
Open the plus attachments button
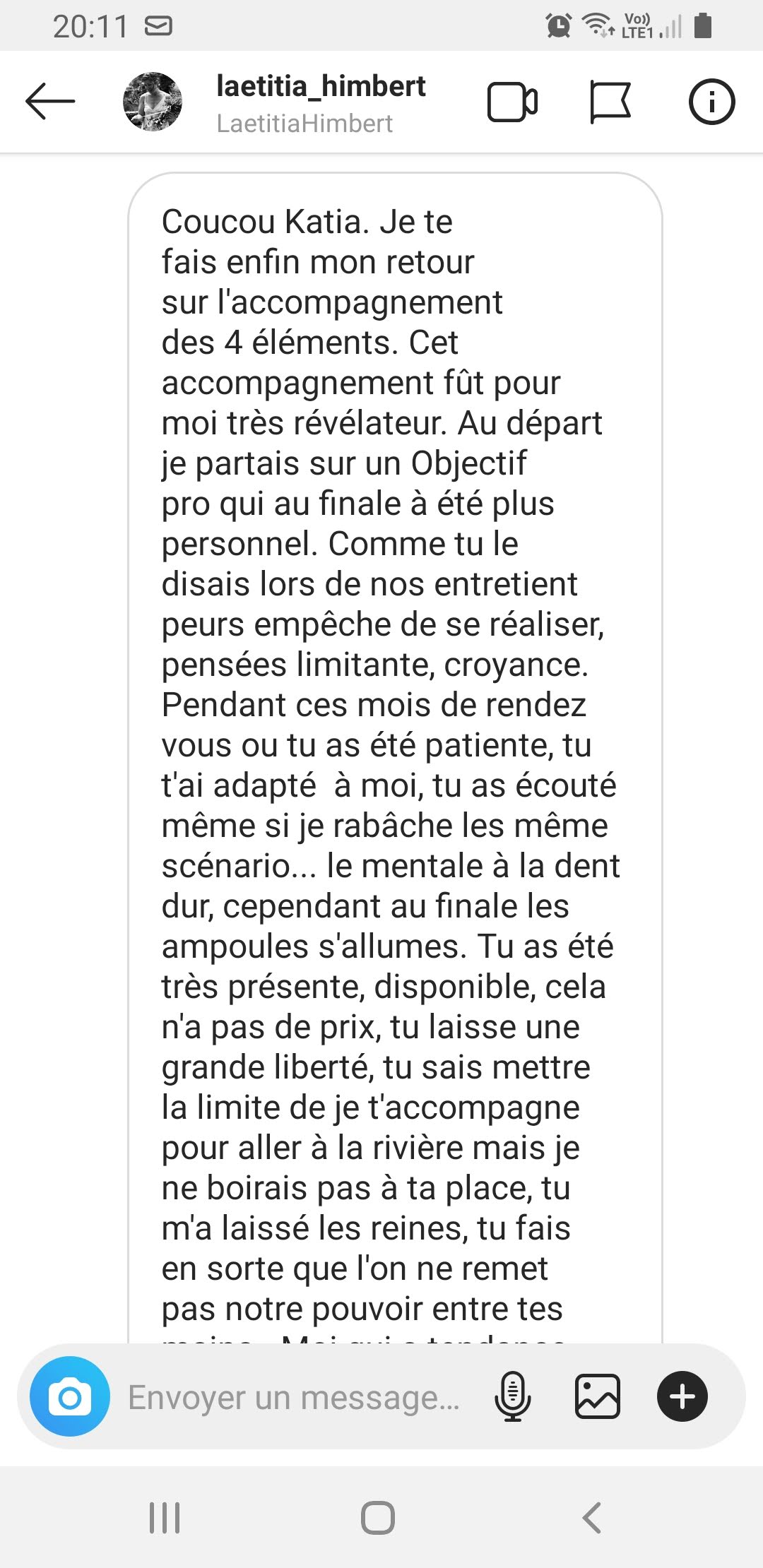pos(682,1396)
